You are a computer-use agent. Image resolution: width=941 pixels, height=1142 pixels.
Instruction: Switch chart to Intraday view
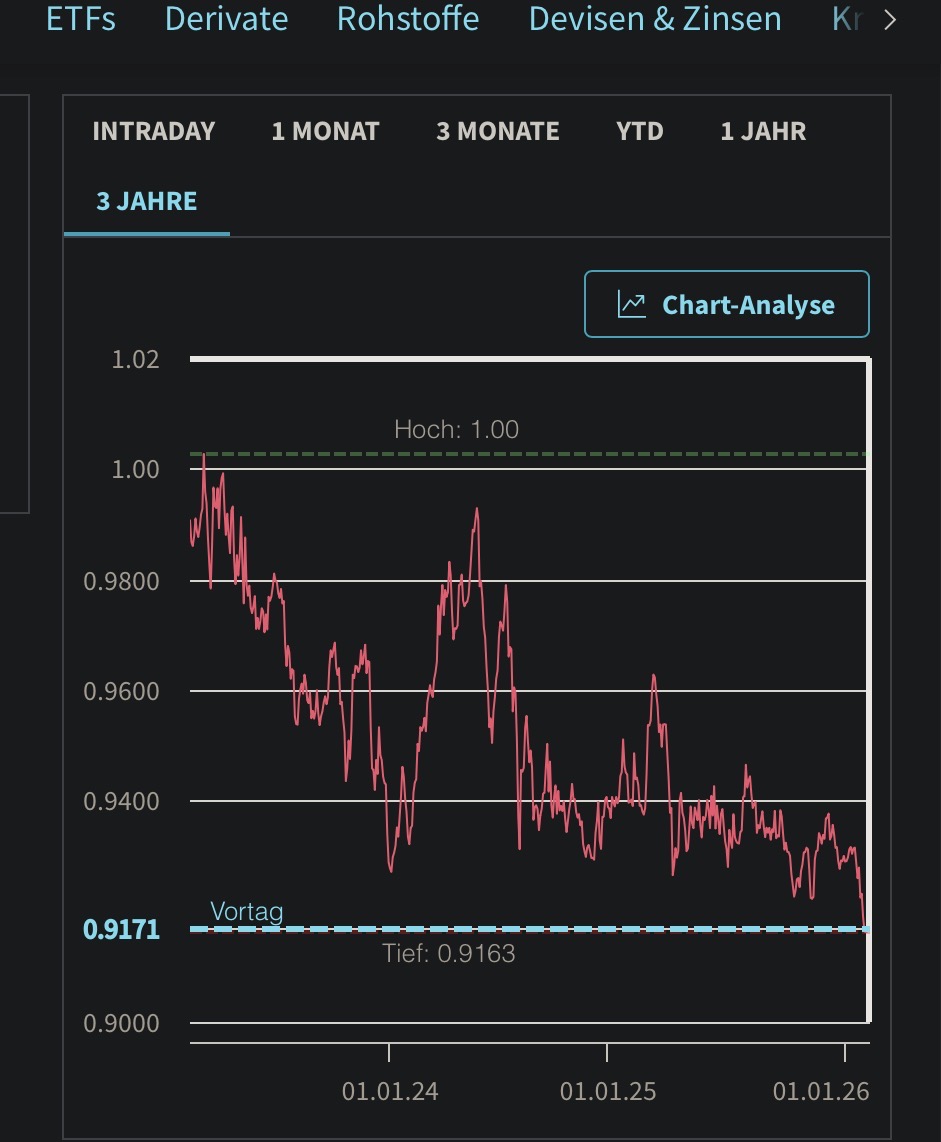pos(153,131)
